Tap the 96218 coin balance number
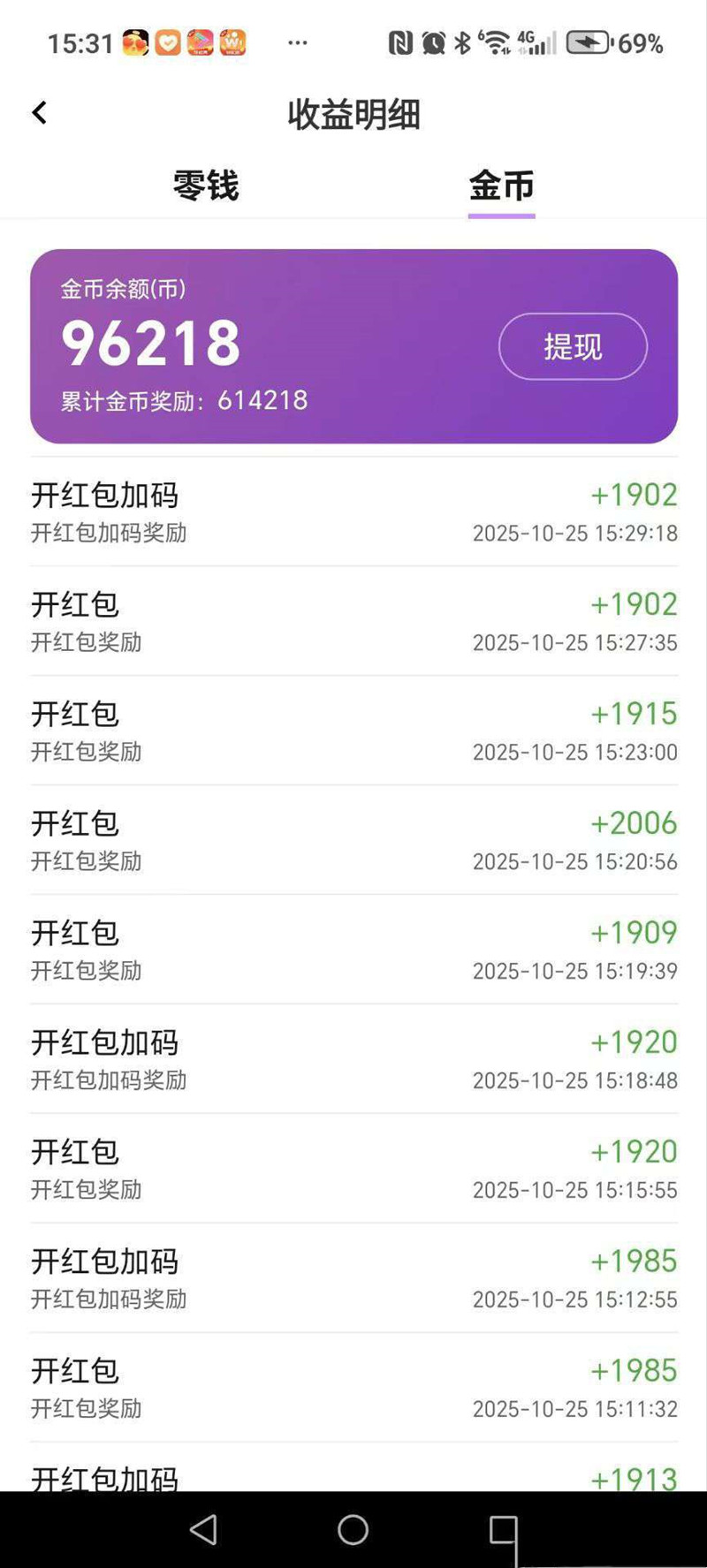The image size is (707, 1568). coord(150,344)
